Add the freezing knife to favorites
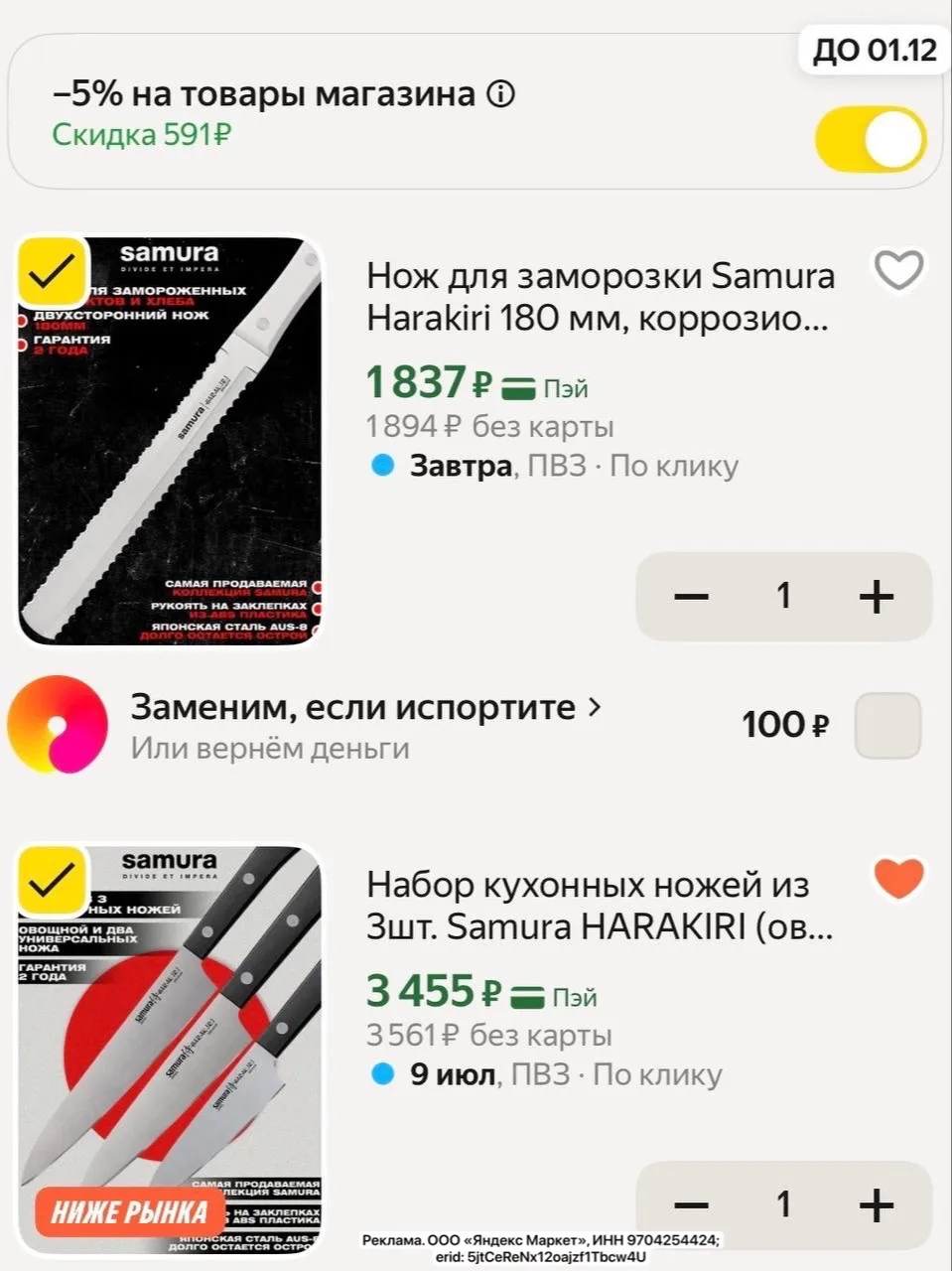 [898, 270]
